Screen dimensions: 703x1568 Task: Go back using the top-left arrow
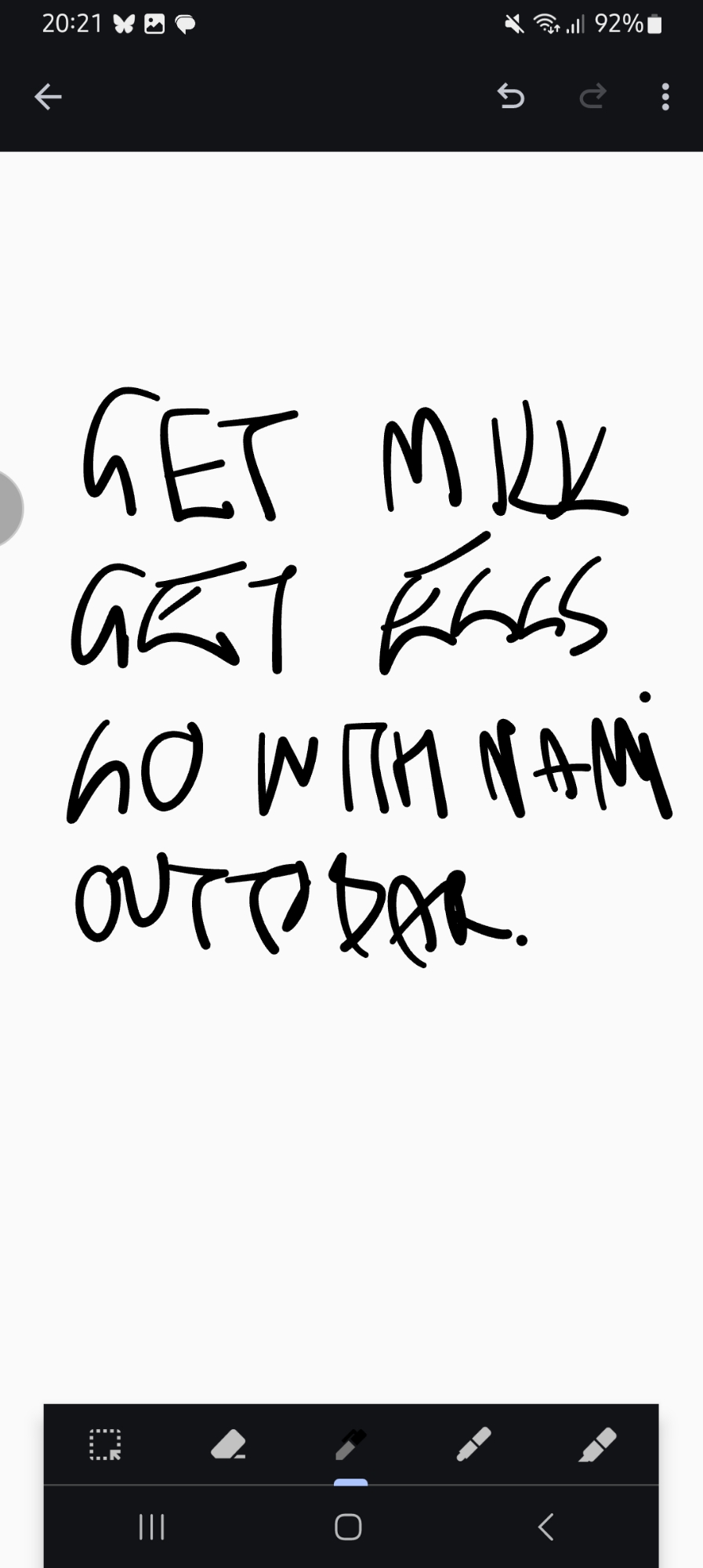[48, 97]
